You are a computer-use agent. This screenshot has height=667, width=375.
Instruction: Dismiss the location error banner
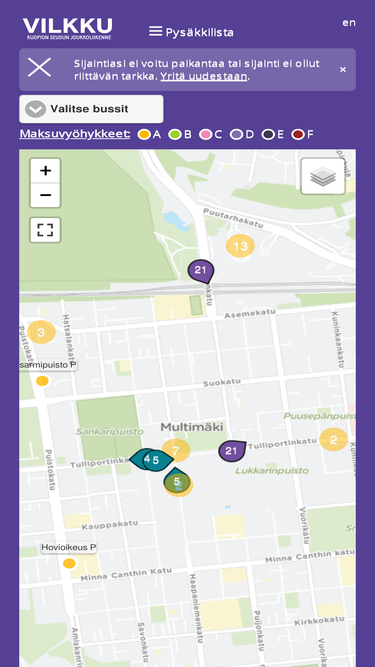343,69
